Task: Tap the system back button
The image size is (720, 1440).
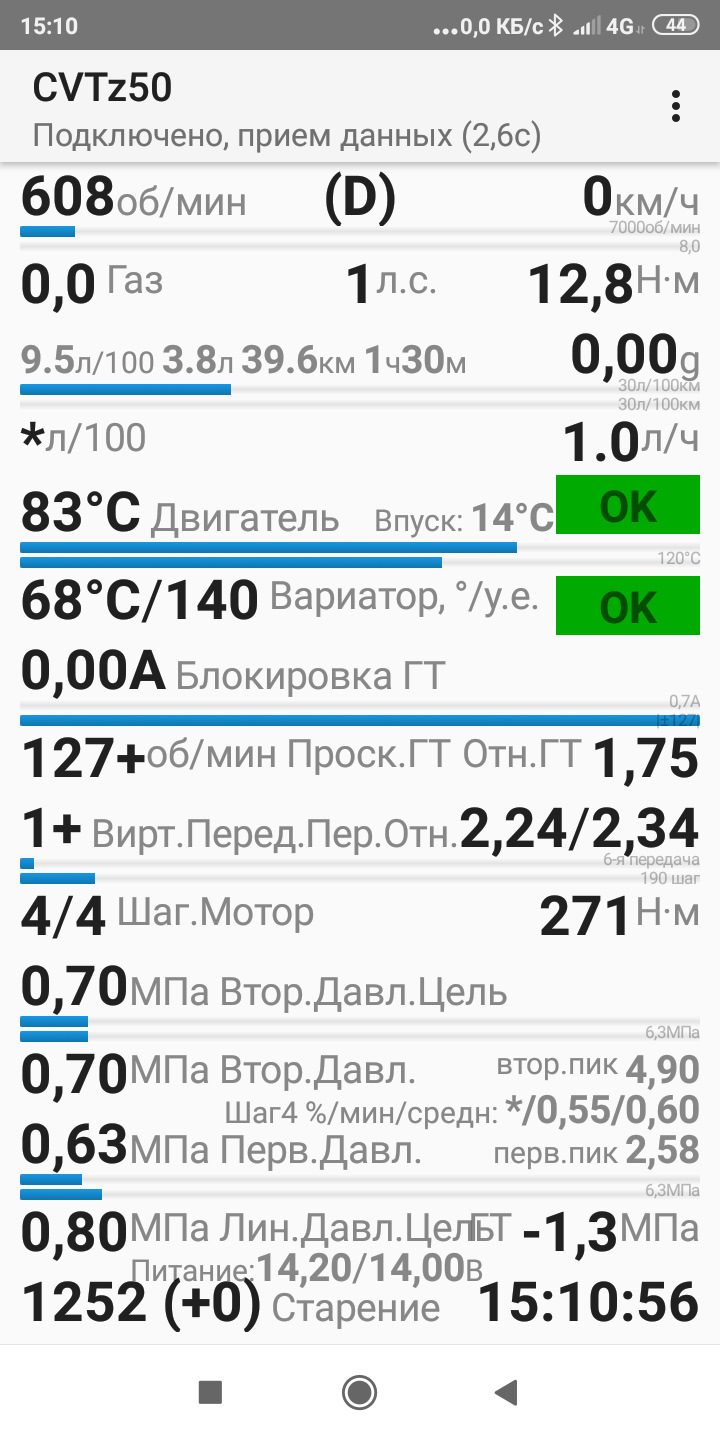Action: [506, 1391]
